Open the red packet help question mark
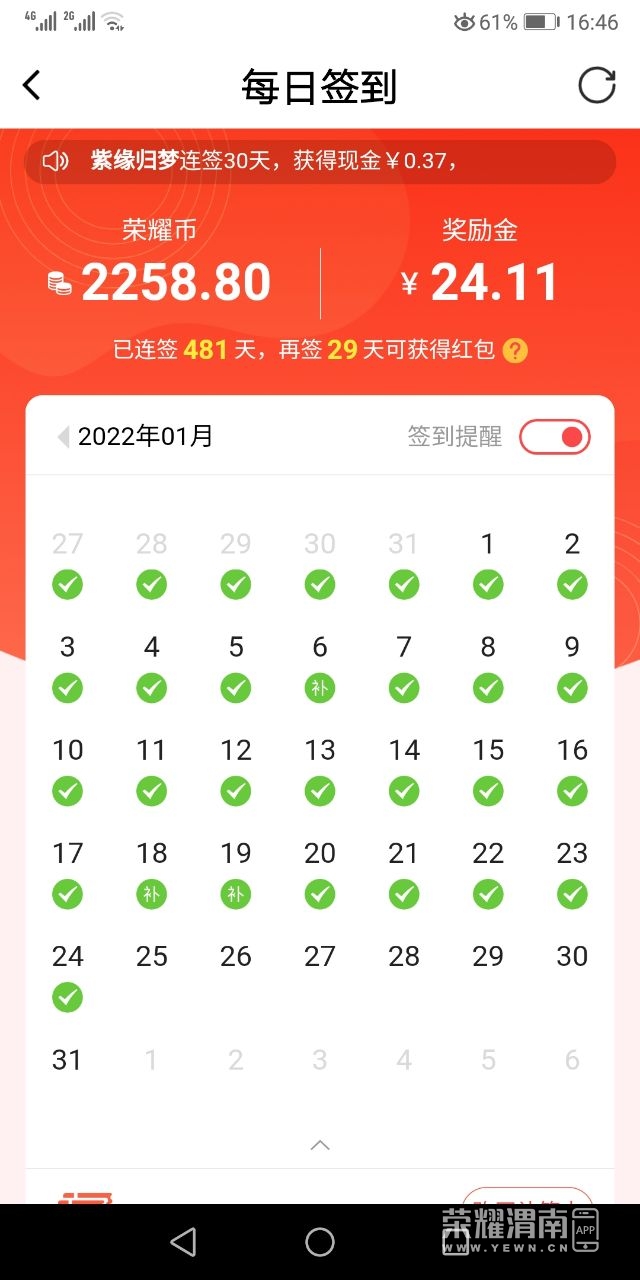 515,351
